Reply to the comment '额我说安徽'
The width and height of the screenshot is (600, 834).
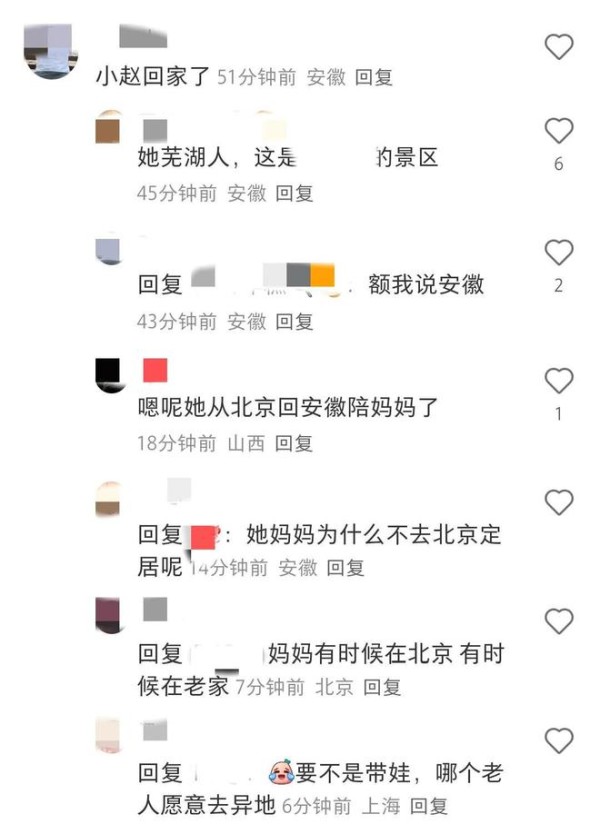[x=294, y=321]
